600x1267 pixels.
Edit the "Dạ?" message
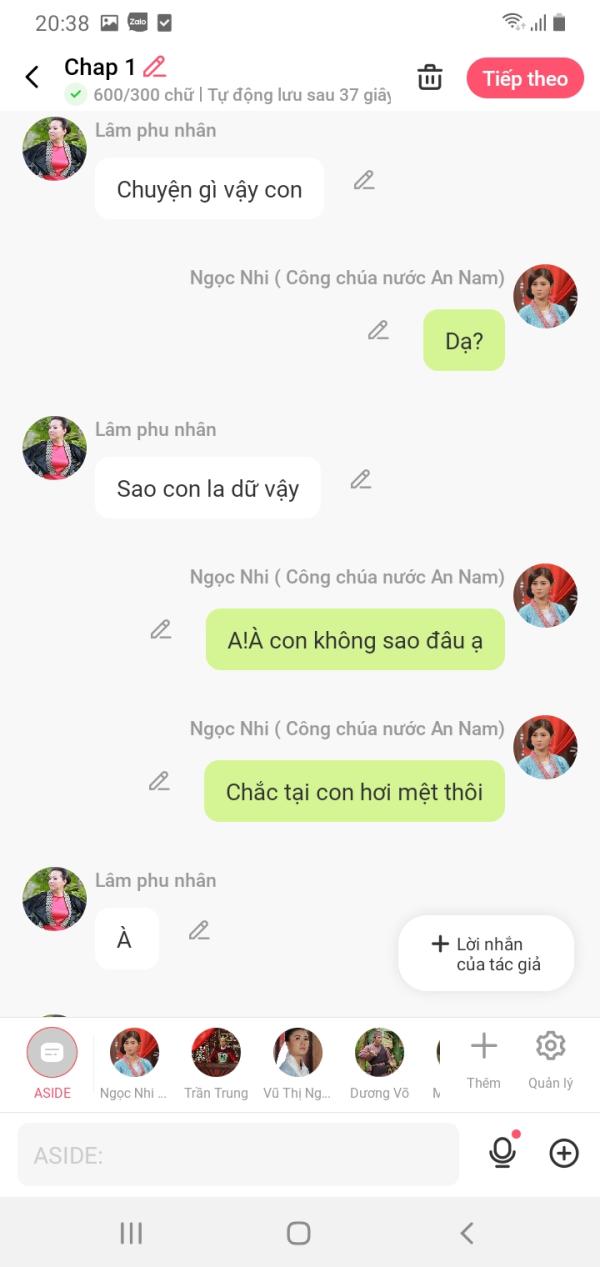click(378, 330)
